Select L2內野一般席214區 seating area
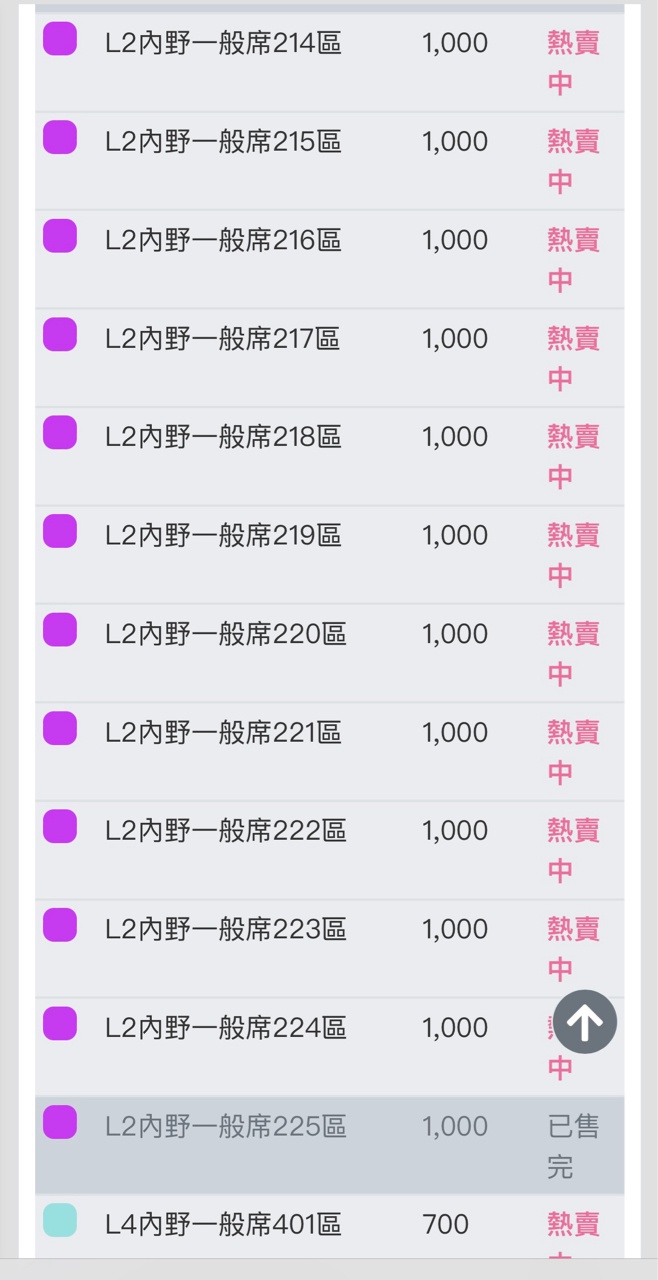 pyautogui.click(x=223, y=43)
